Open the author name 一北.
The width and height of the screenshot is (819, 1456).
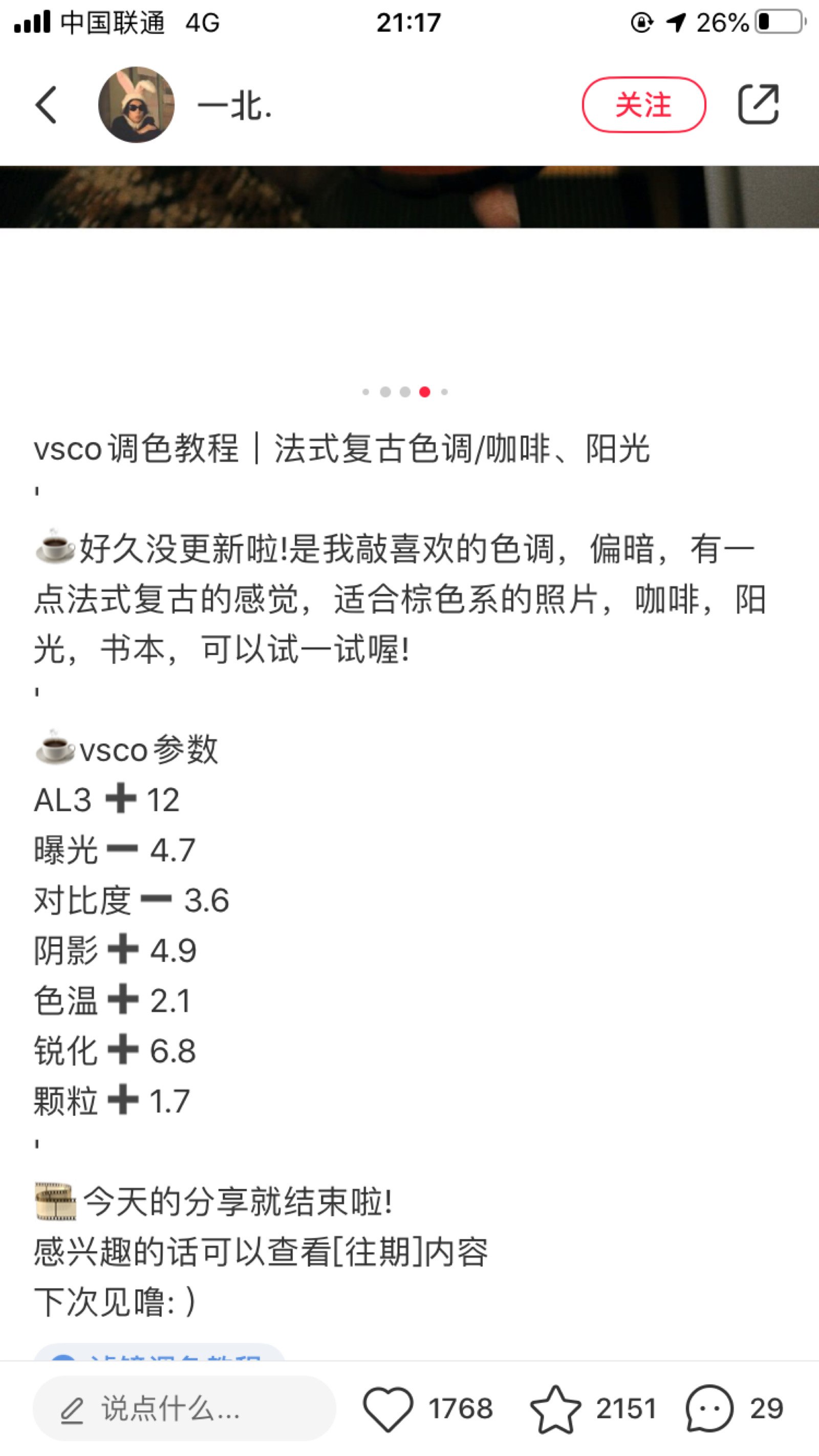click(234, 106)
